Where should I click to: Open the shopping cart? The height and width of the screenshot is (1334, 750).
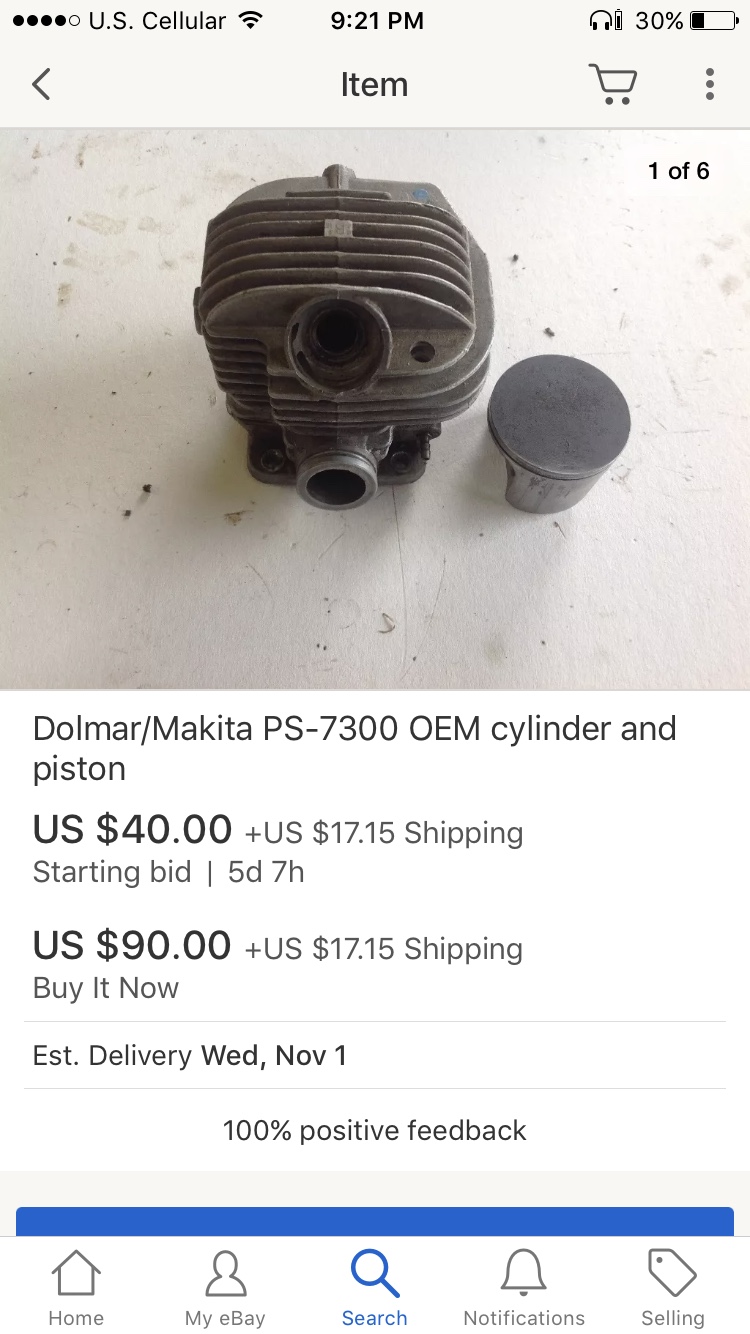pos(613,84)
